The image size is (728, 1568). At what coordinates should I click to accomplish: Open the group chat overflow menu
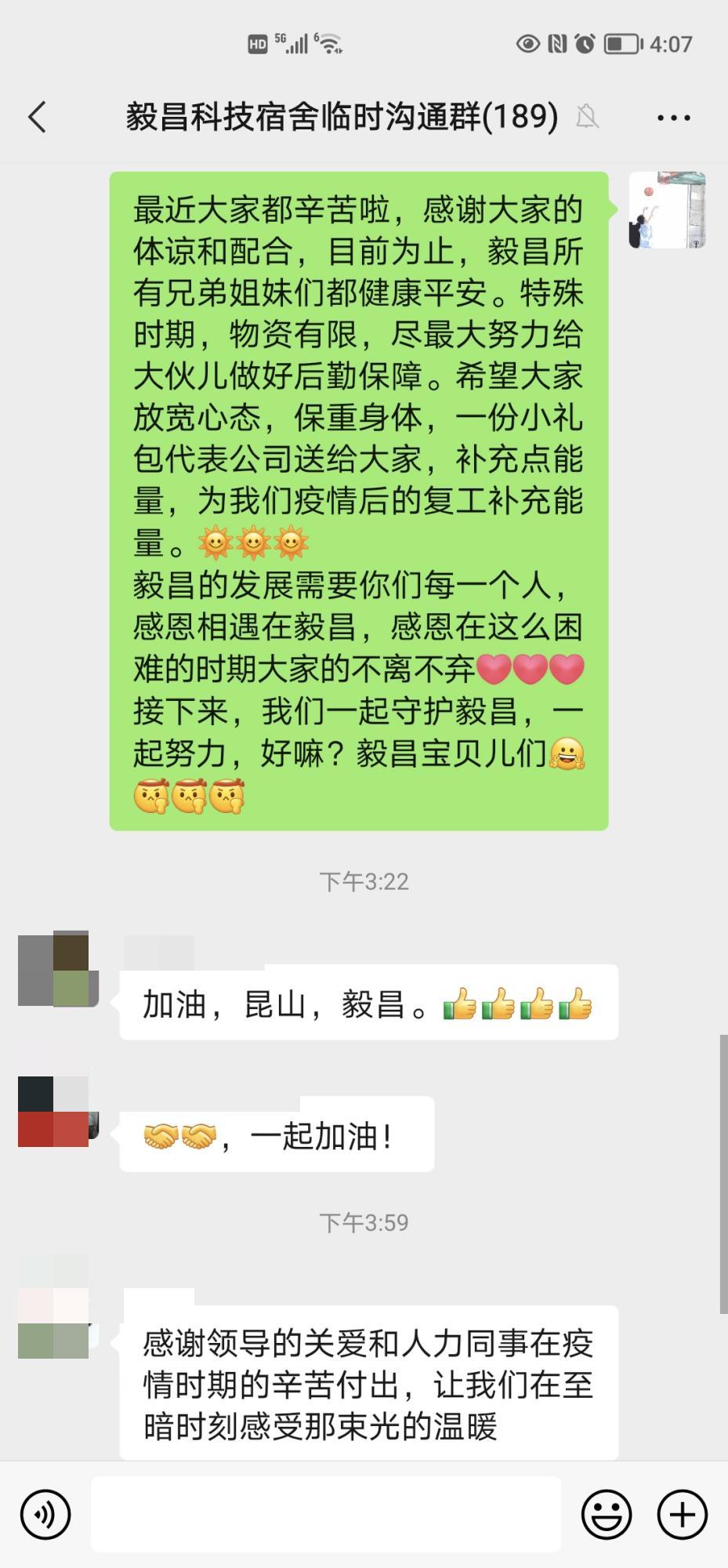673,118
